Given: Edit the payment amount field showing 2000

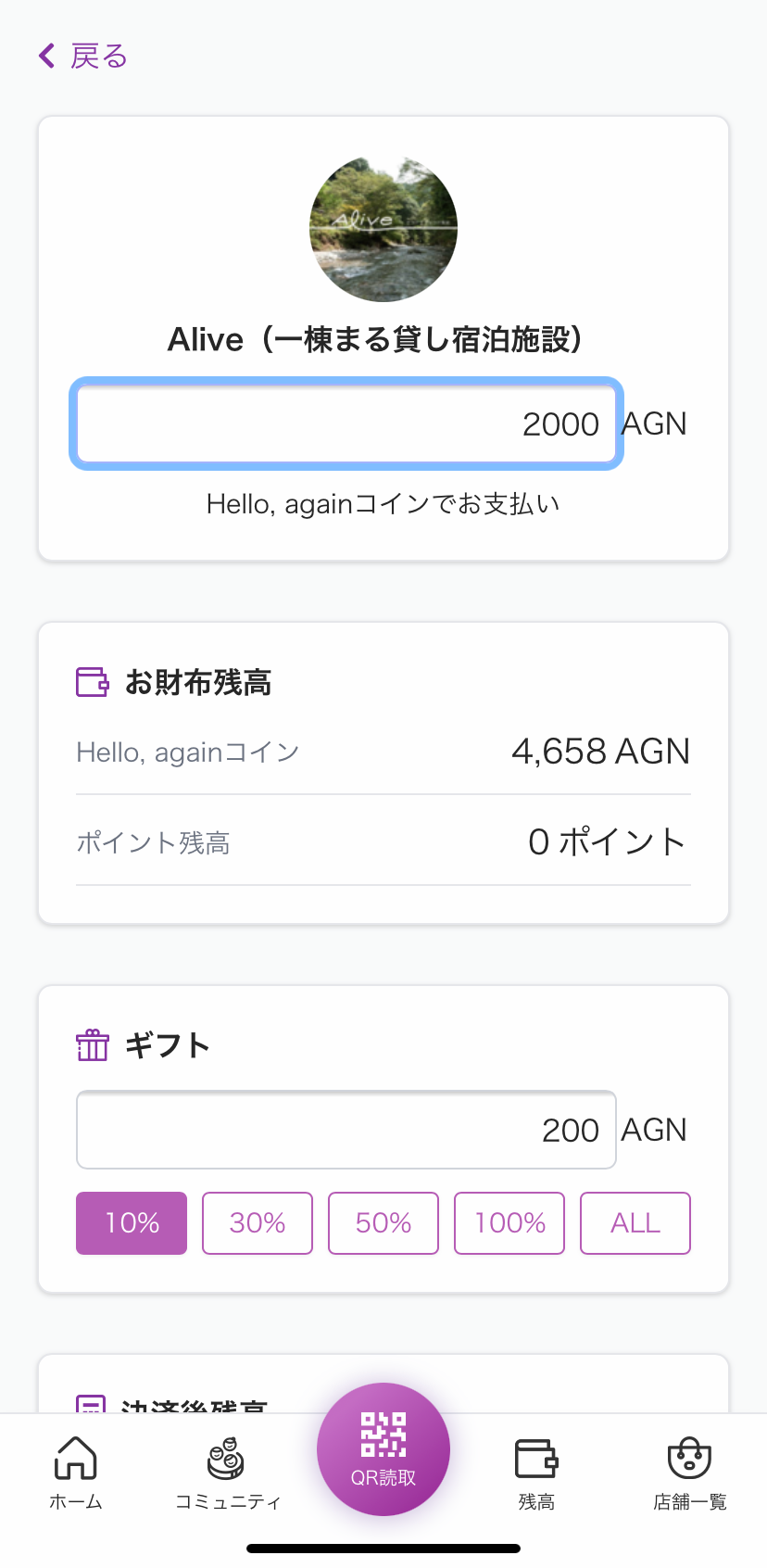Looking at the screenshot, I should (346, 424).
